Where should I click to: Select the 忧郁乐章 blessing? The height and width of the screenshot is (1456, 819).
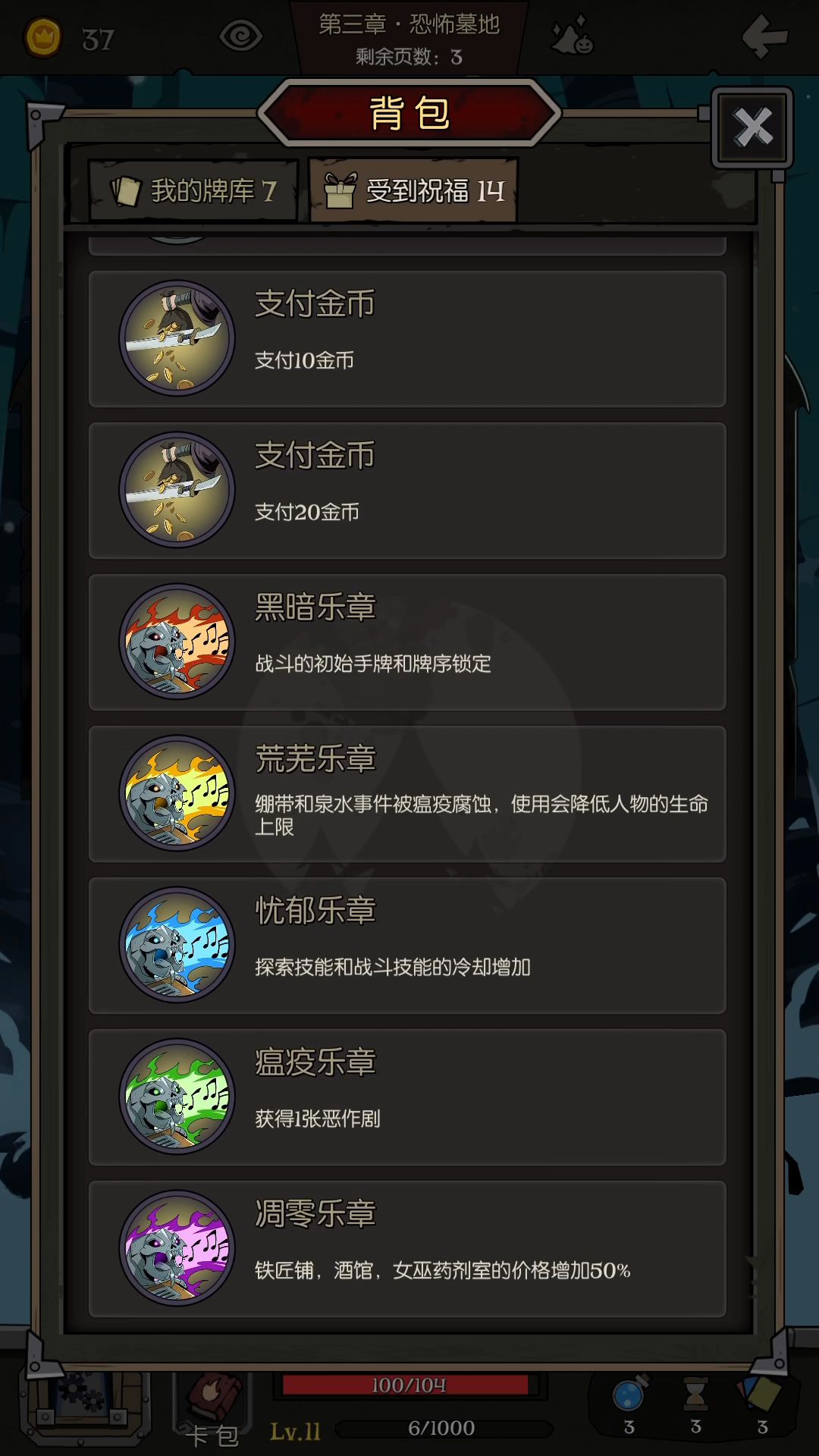click(407, 946)
